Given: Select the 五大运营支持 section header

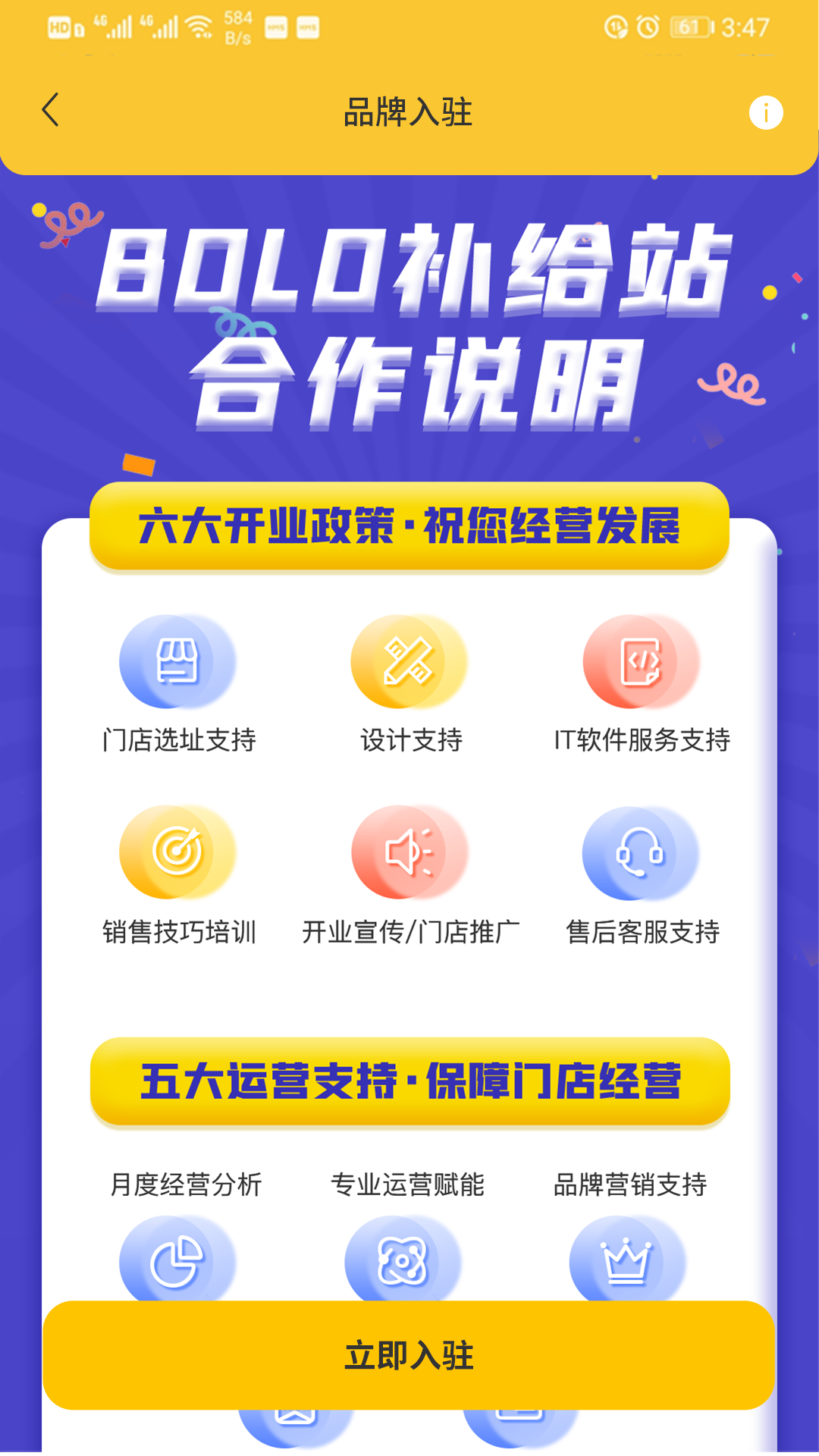Looking at the screenshot, I should [409, 1083].
